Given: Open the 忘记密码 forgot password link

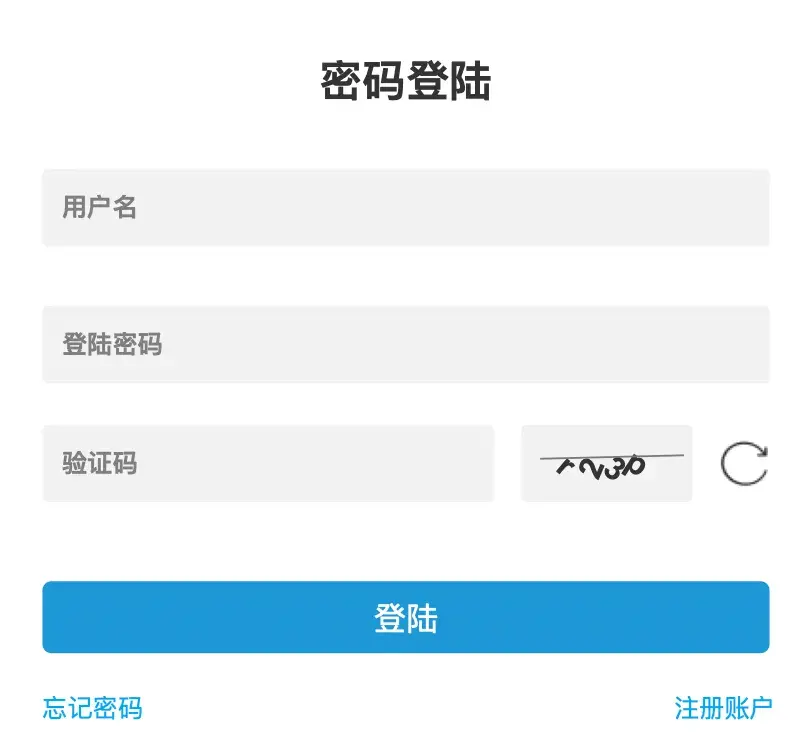Looking at the screenshot, I should point(93,709).
